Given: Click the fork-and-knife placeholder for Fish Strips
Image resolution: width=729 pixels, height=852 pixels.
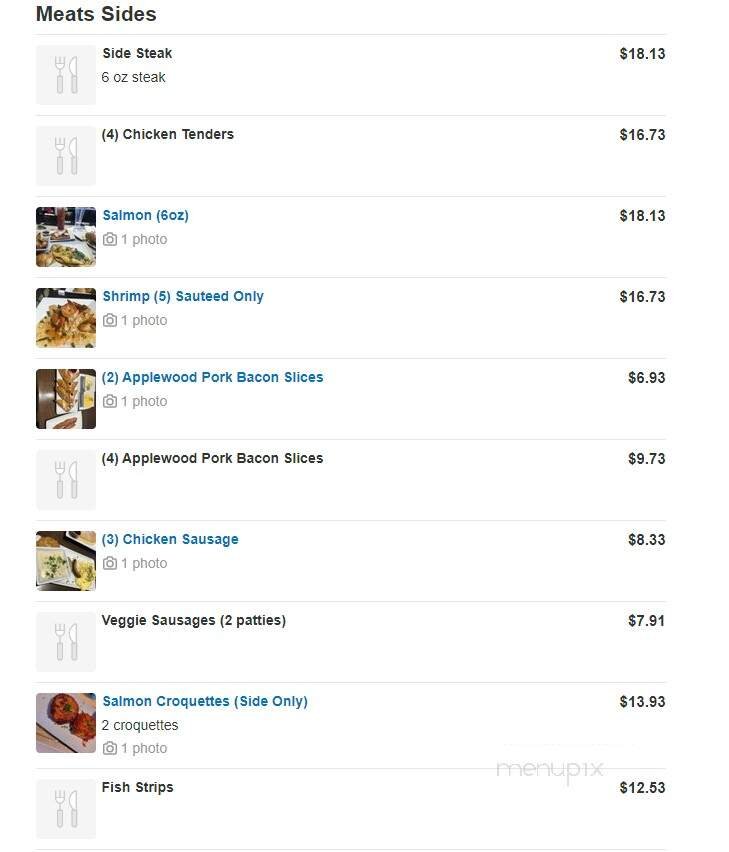Looking at the screenshot, I should [x=65, y=808].
